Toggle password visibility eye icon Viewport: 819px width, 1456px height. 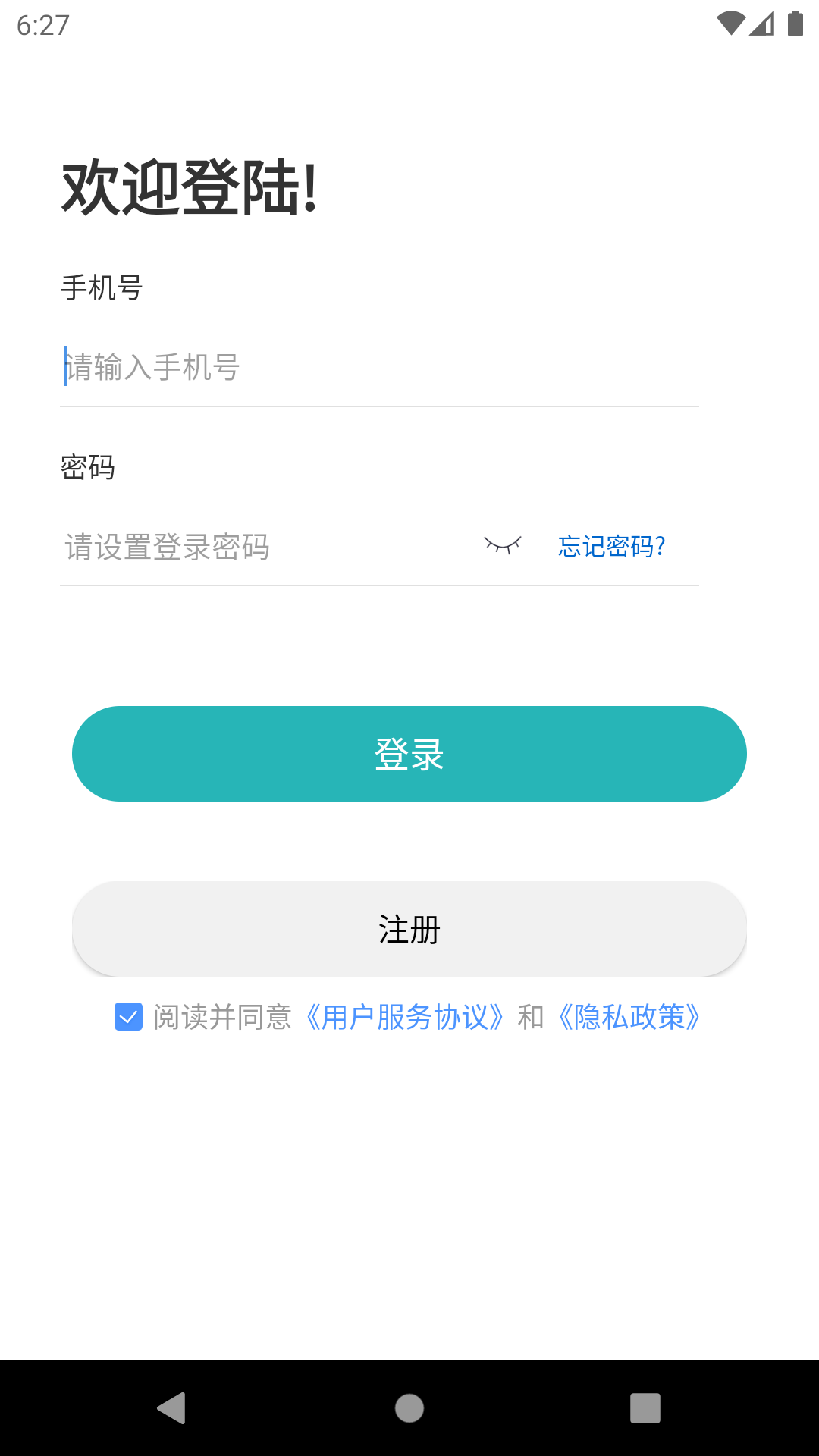(503, 545)
